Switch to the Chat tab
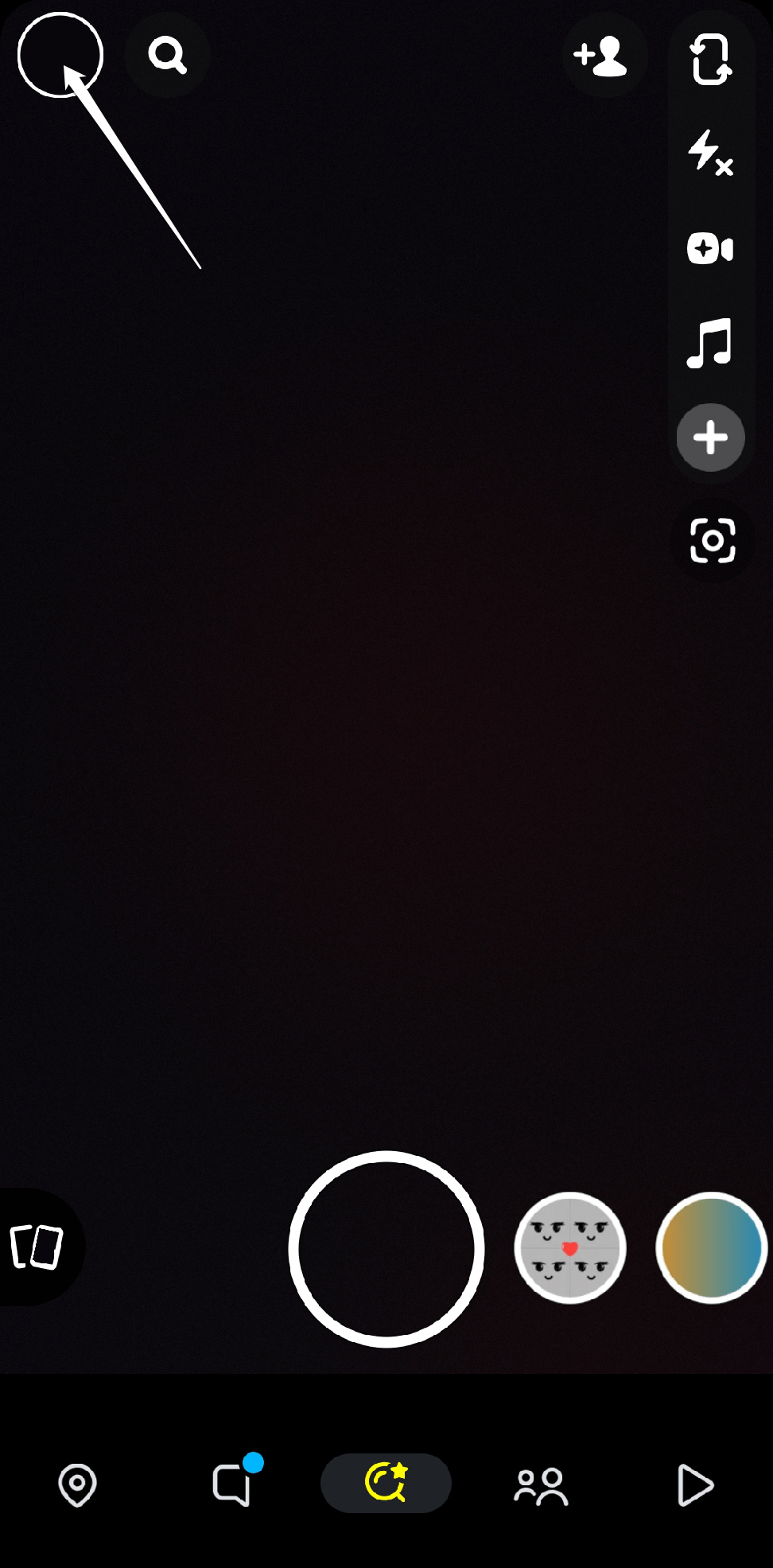 233,1484
